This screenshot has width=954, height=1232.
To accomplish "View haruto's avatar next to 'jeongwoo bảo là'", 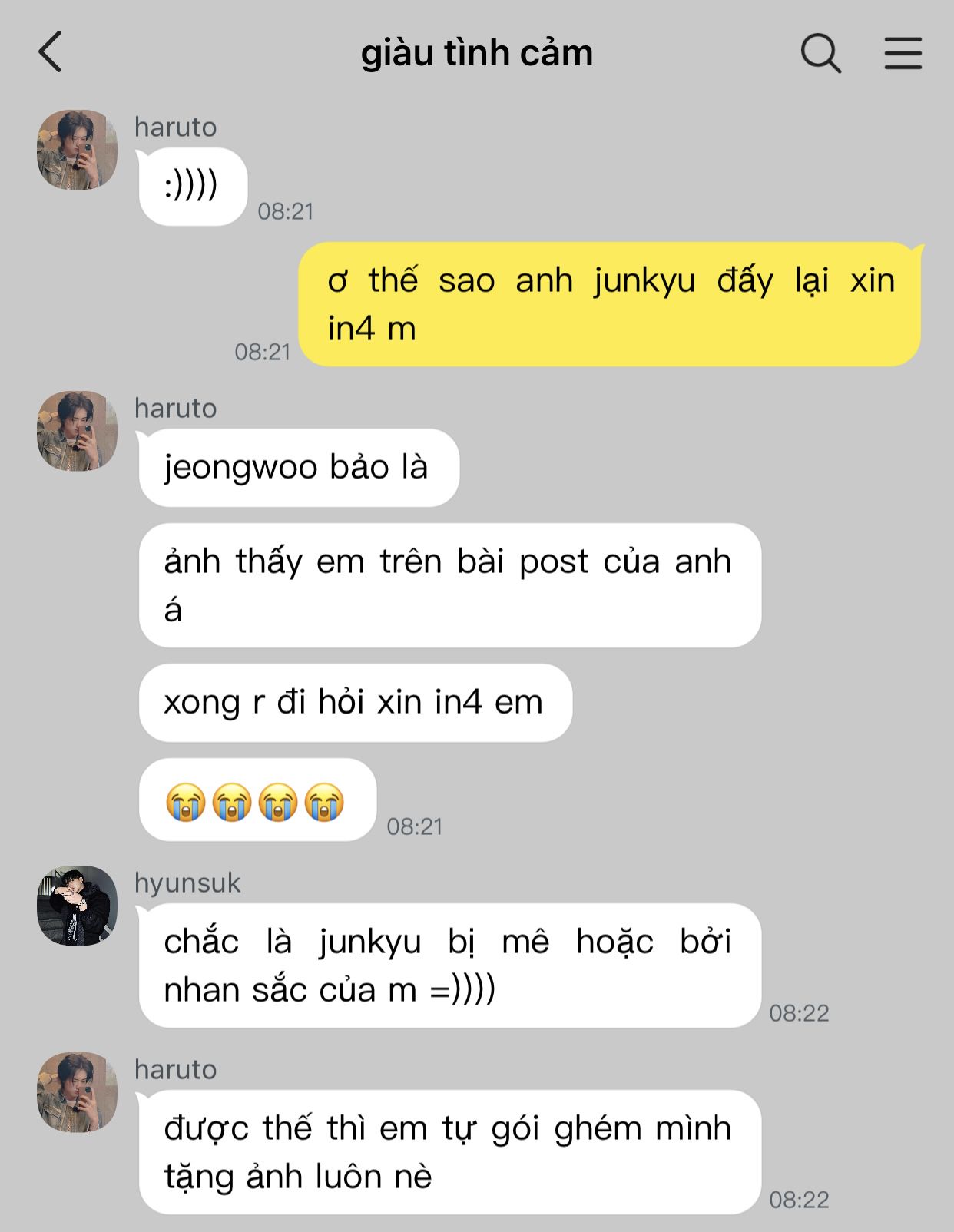I will click(x=77, y=431).
